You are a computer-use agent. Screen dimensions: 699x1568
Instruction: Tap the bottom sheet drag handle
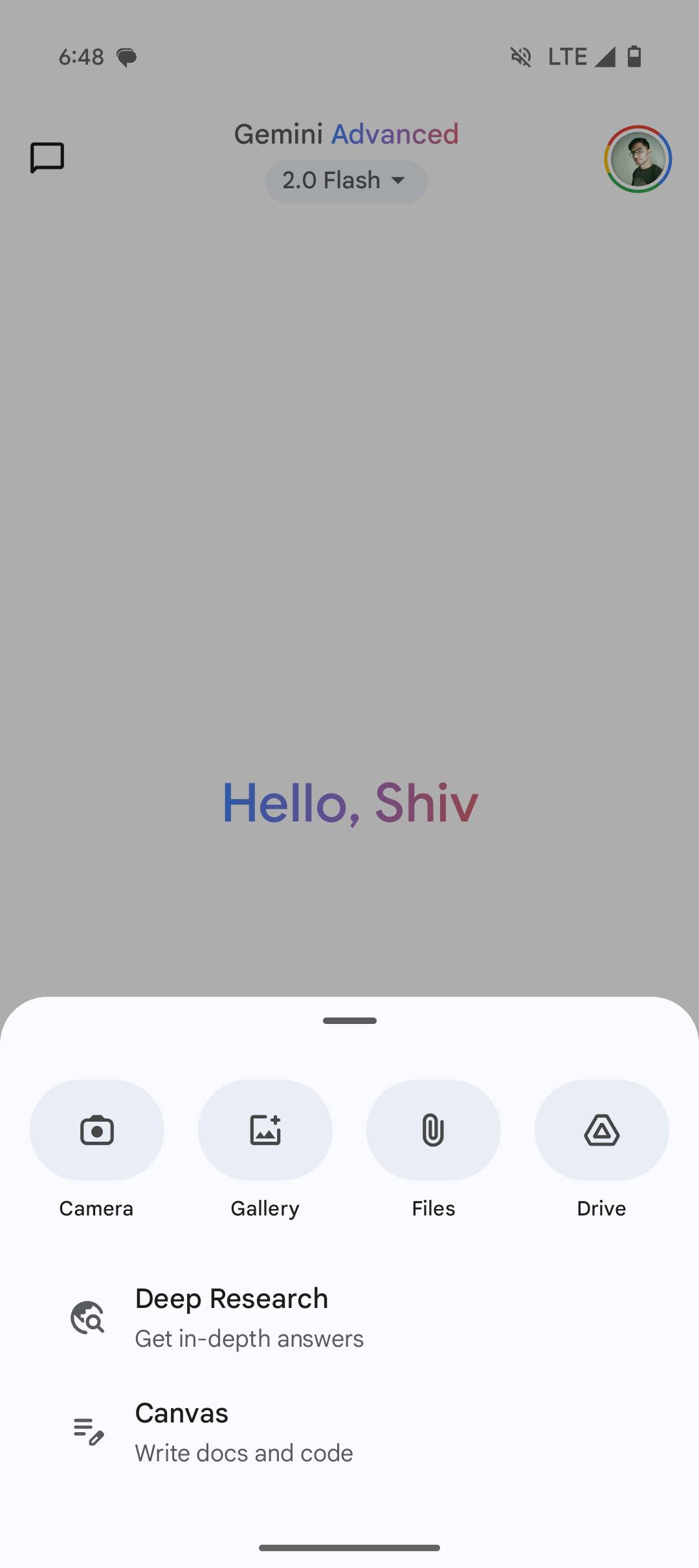tap(349, 1021)
